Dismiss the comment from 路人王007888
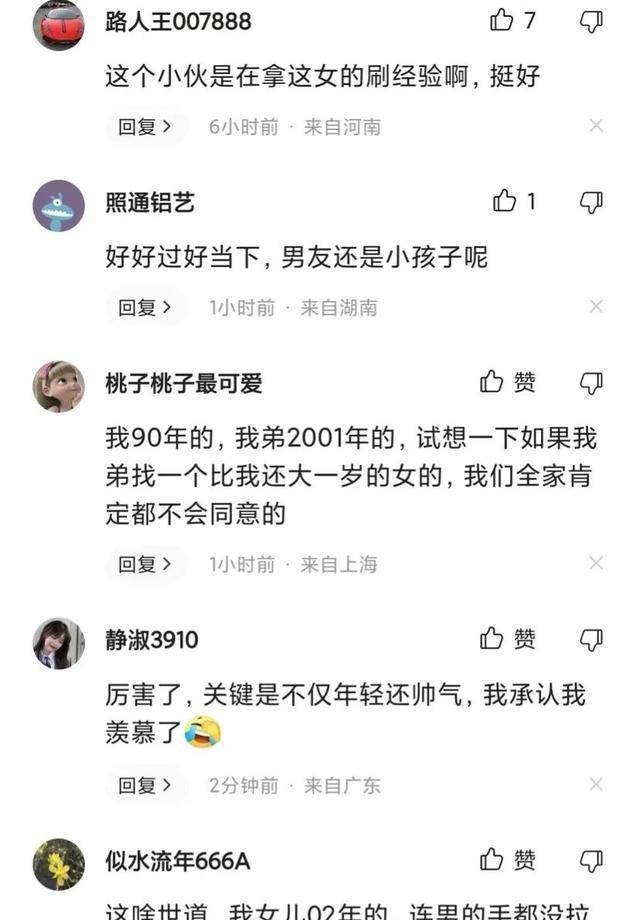 pos(596,126)
